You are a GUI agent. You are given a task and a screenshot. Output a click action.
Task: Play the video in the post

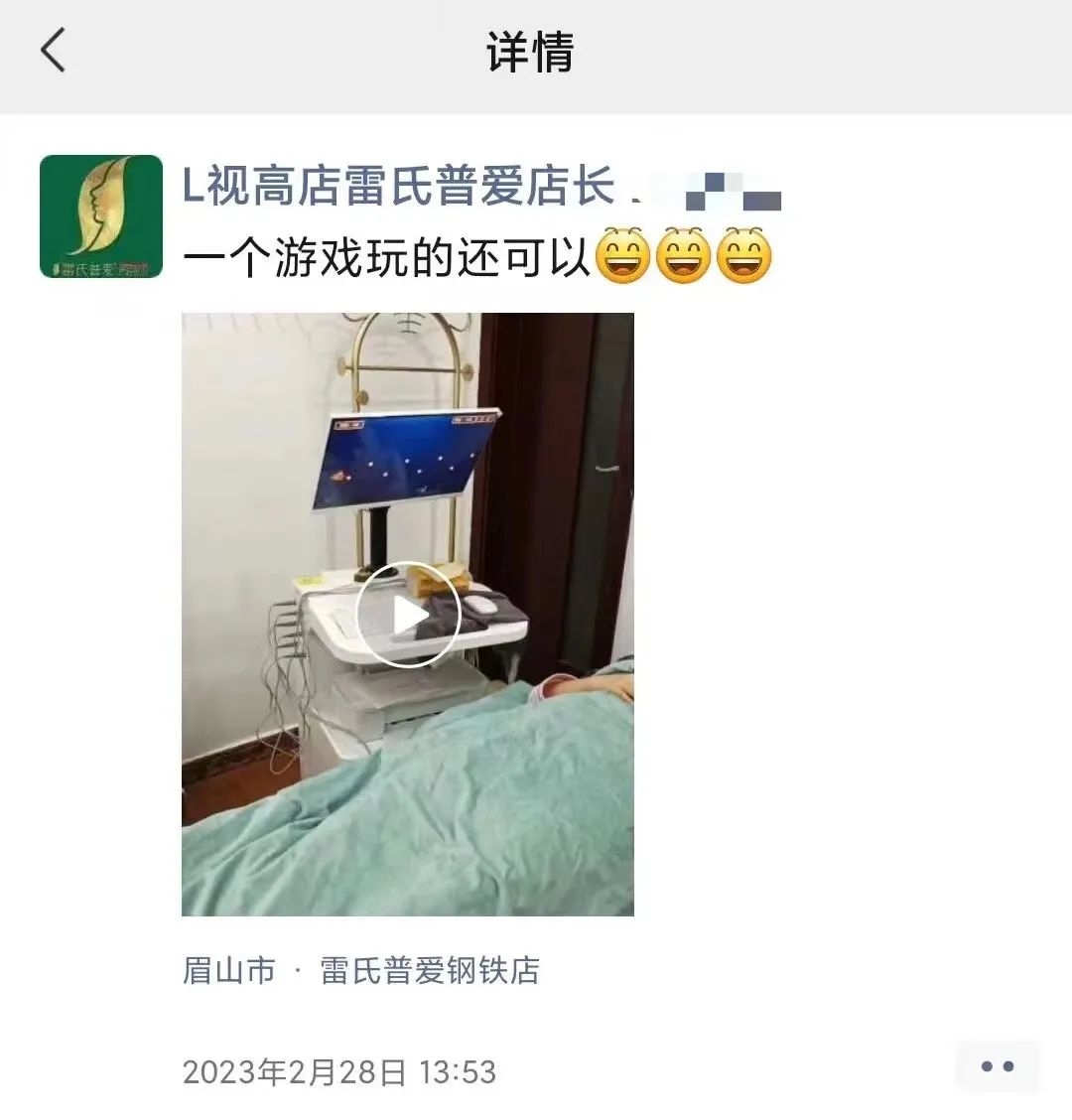pyautogui.click(x=408, y=615)
